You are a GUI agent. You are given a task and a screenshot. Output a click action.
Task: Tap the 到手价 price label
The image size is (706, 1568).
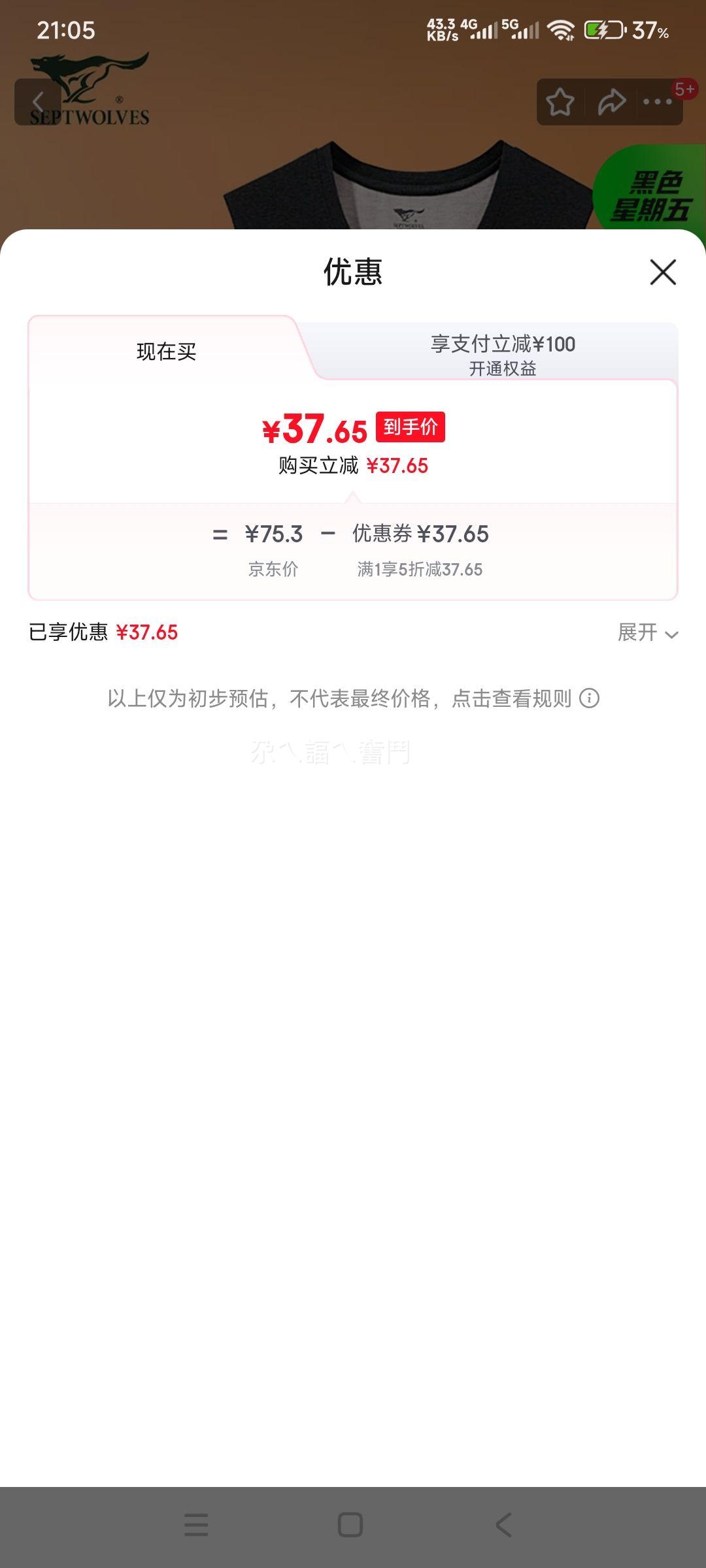pos(411,427)
